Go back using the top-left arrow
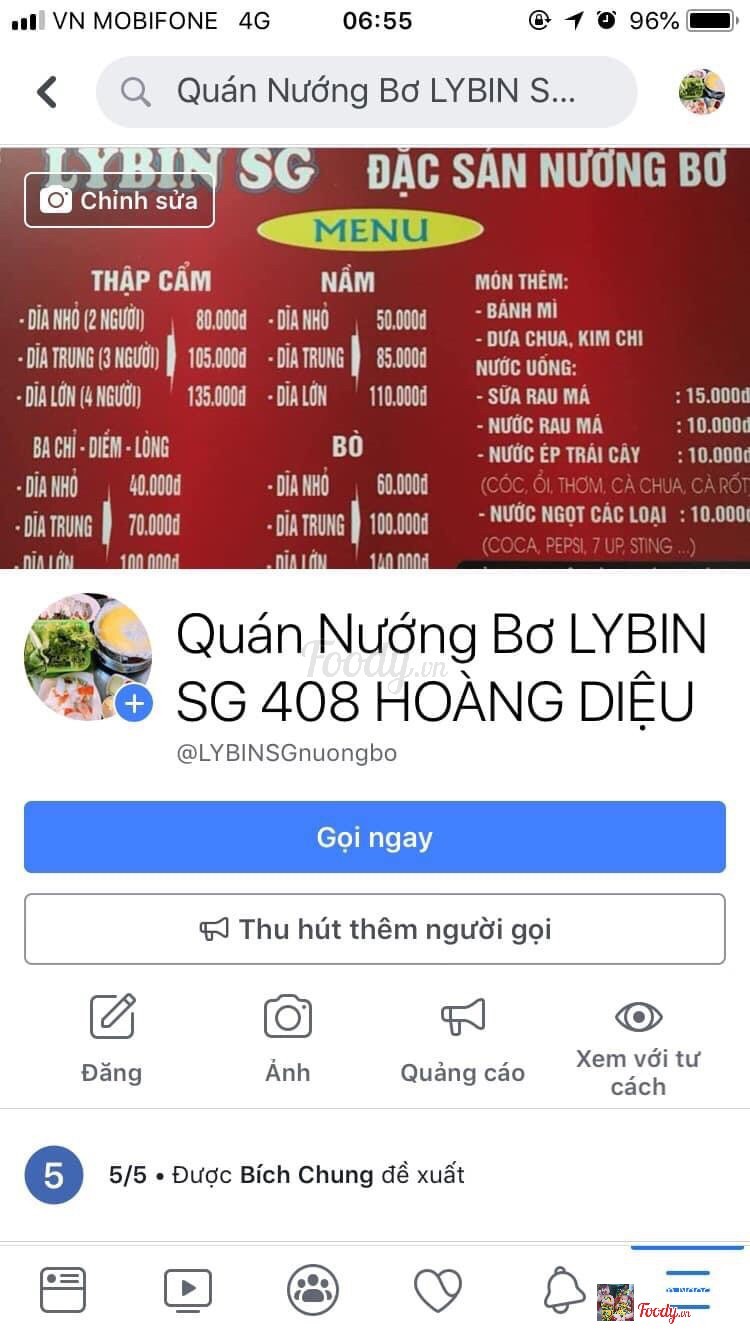The image size is (750, 1334). point(47,92)
